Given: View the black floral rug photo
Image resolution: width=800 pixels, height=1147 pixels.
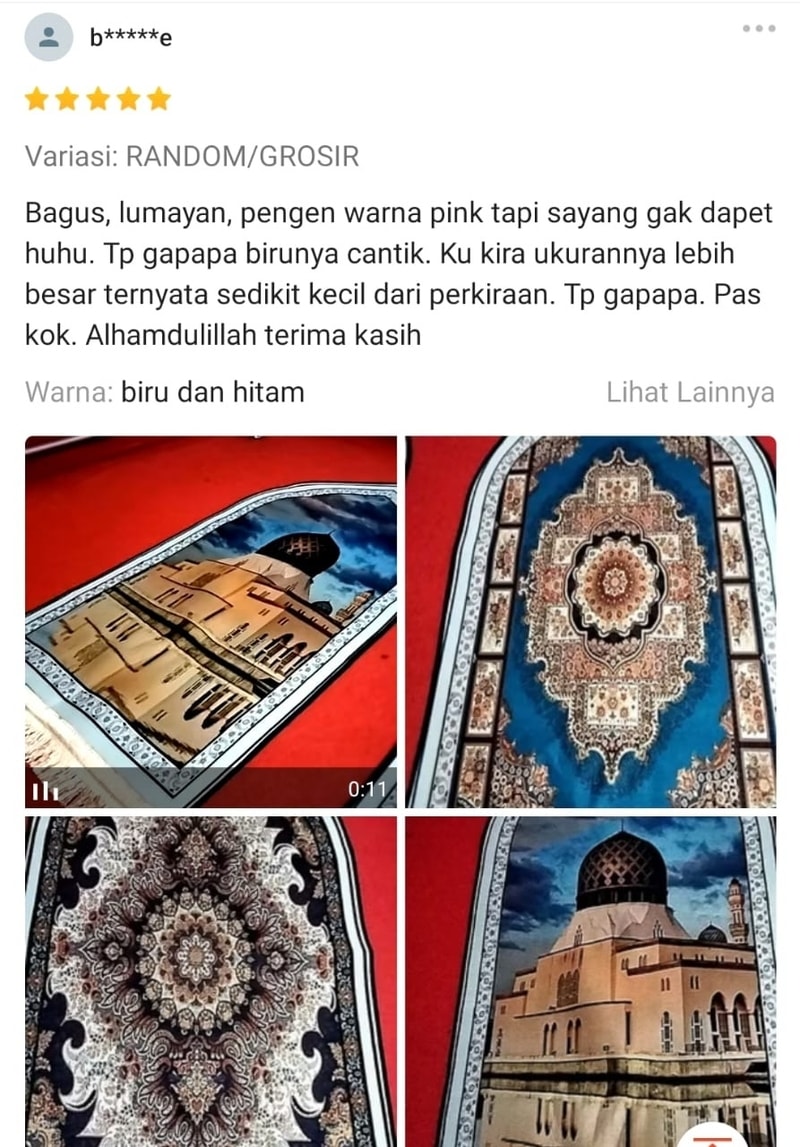Looking at the screenshot, I should click(x=210, y=980).
